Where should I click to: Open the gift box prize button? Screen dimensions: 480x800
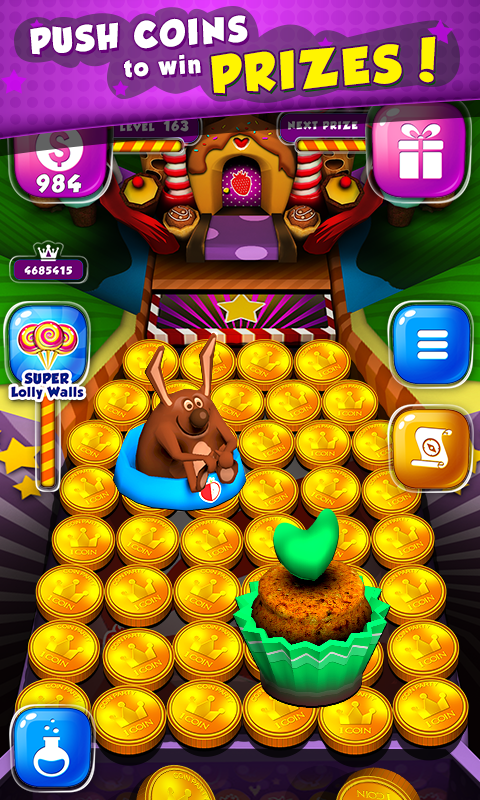pos(420,151)
